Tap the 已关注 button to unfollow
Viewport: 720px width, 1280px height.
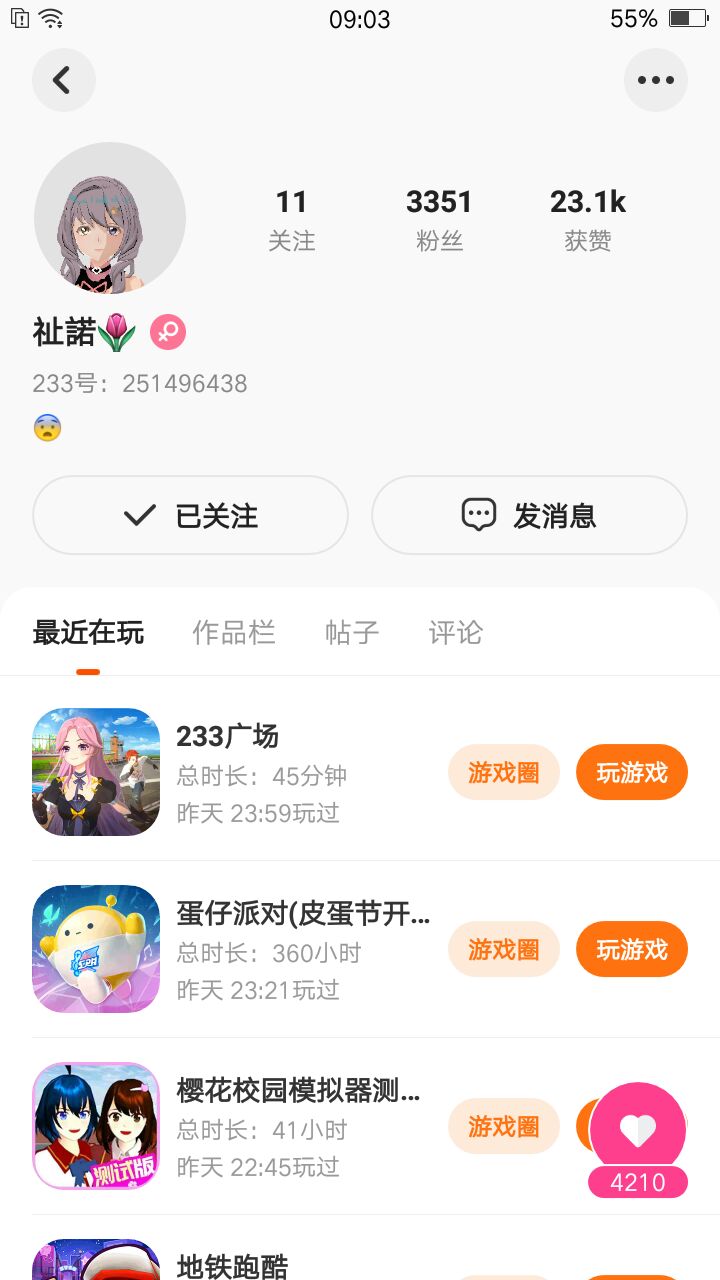click(x=190, y=515)
